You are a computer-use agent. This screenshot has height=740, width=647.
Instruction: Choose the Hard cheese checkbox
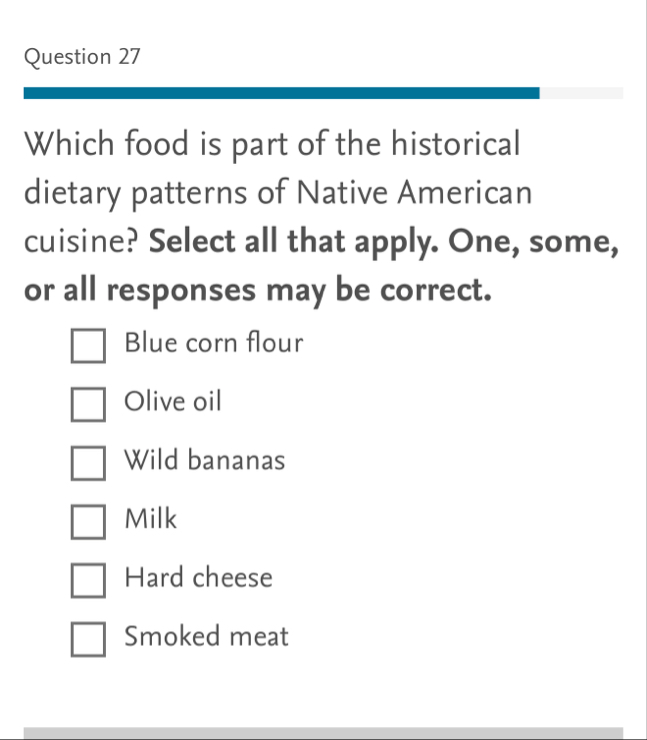pos(87,580)
